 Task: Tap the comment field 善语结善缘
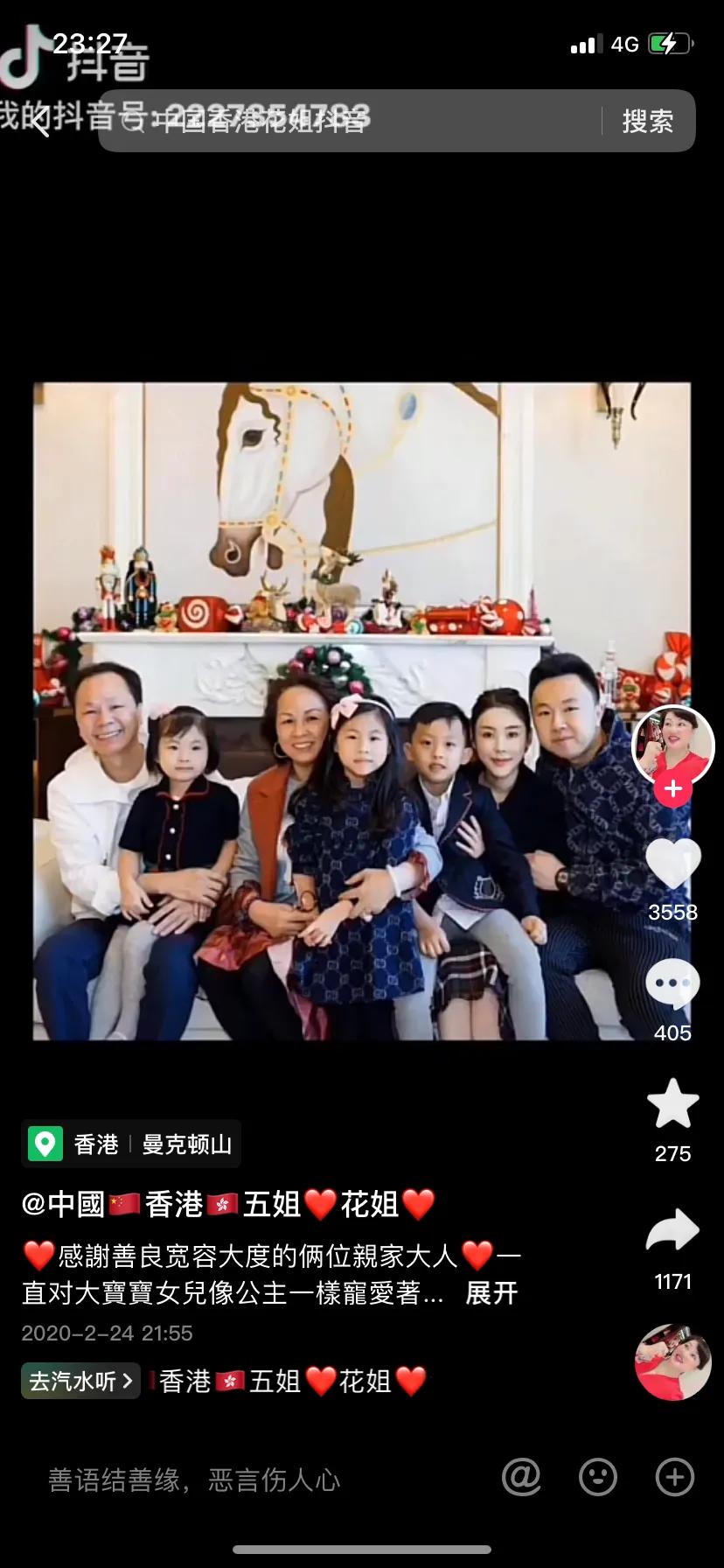tap(194, 1480)
